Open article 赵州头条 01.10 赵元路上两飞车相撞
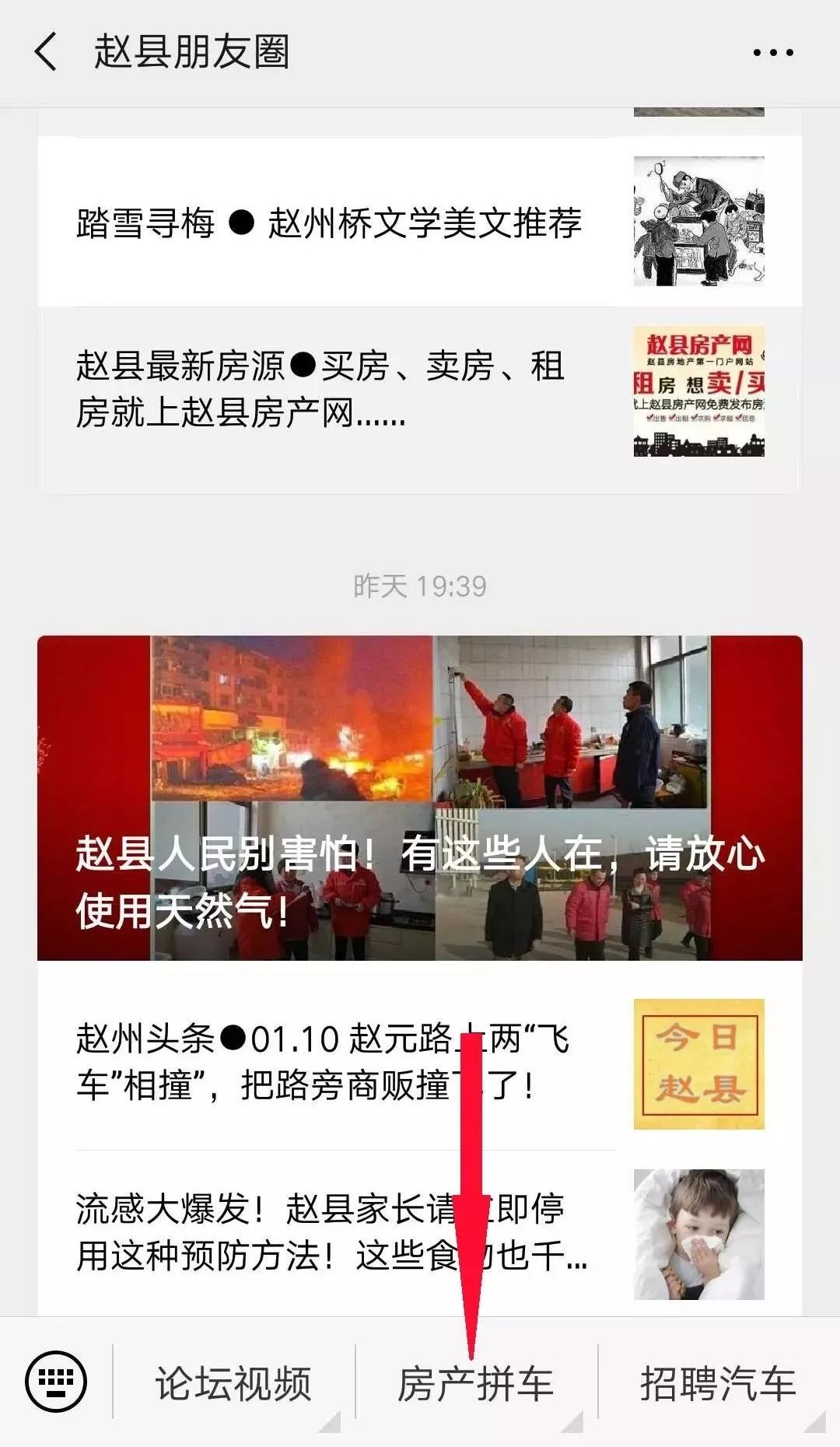Viewport: 840px width, 1447px height. pyautogui.click(x=420, y=1063)
